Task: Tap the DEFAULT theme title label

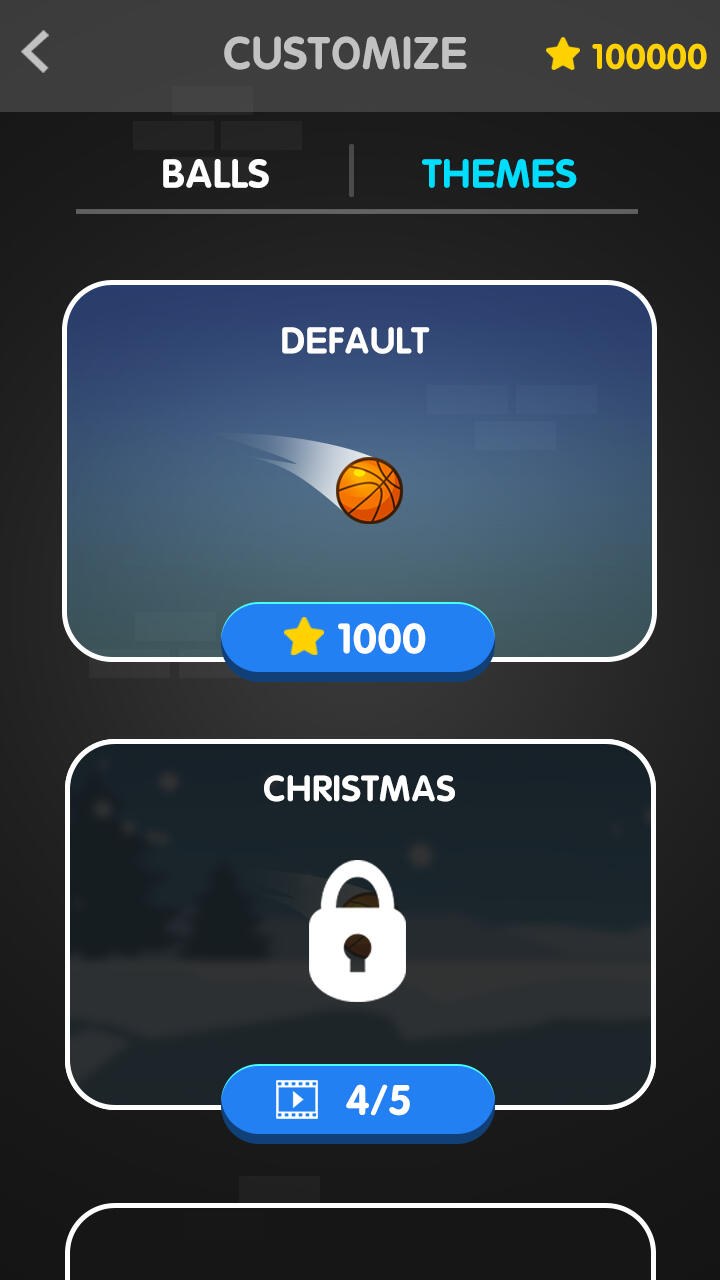Action: [x=356, y=341]
